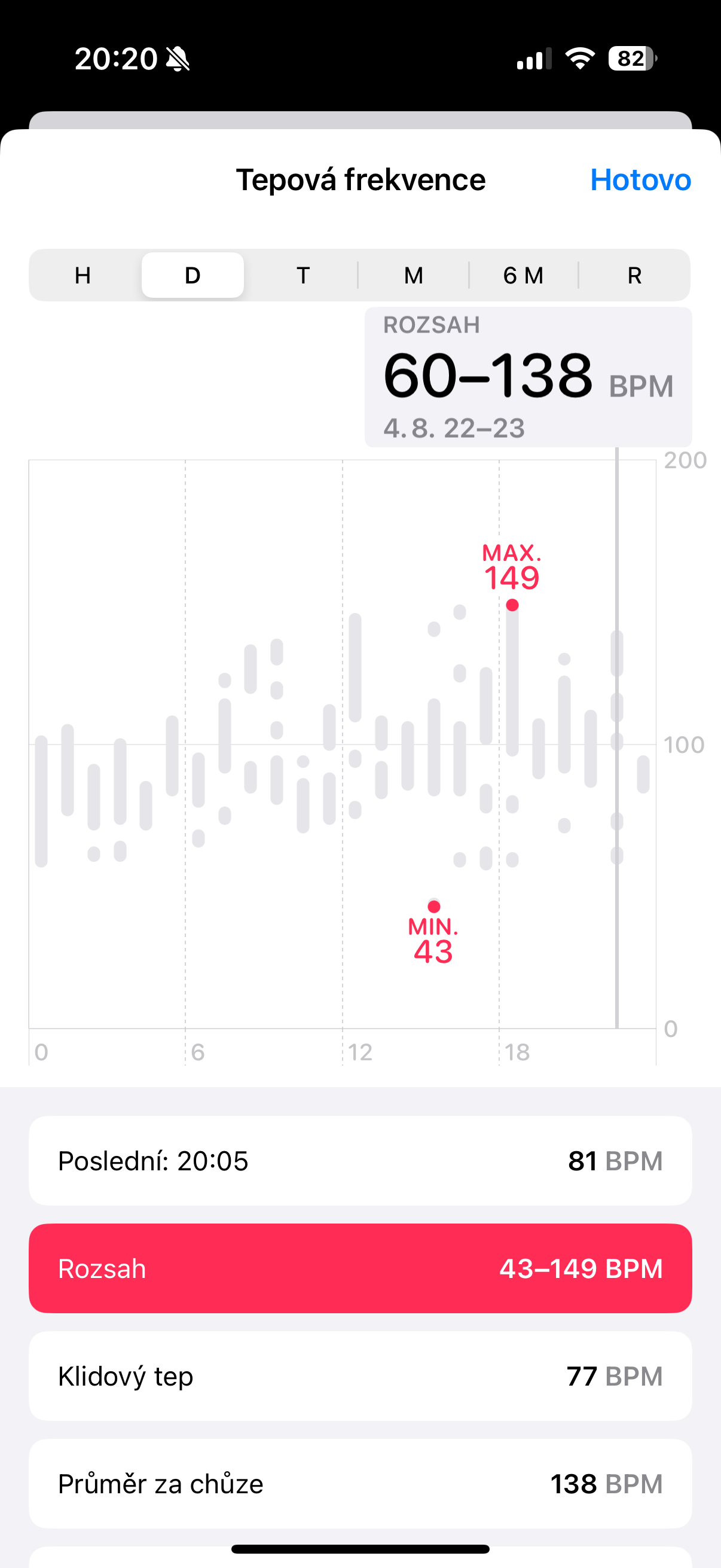Image resolution: width=721 pixels, height=1568 pixels.
Task: Select the D day segment
Action: tap(193, 275)
